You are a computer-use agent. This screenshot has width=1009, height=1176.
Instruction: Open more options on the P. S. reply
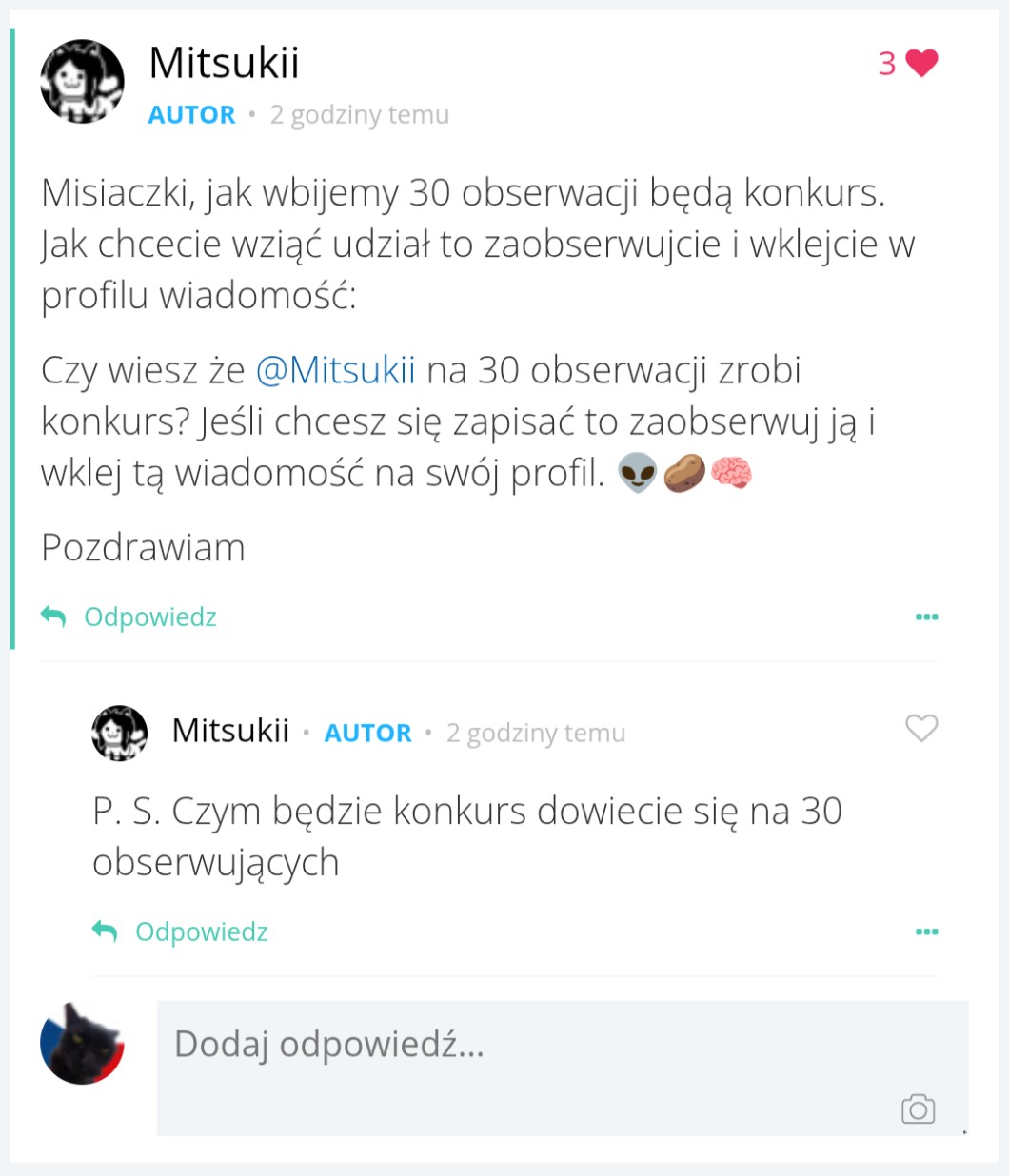[x=926, y=931]
